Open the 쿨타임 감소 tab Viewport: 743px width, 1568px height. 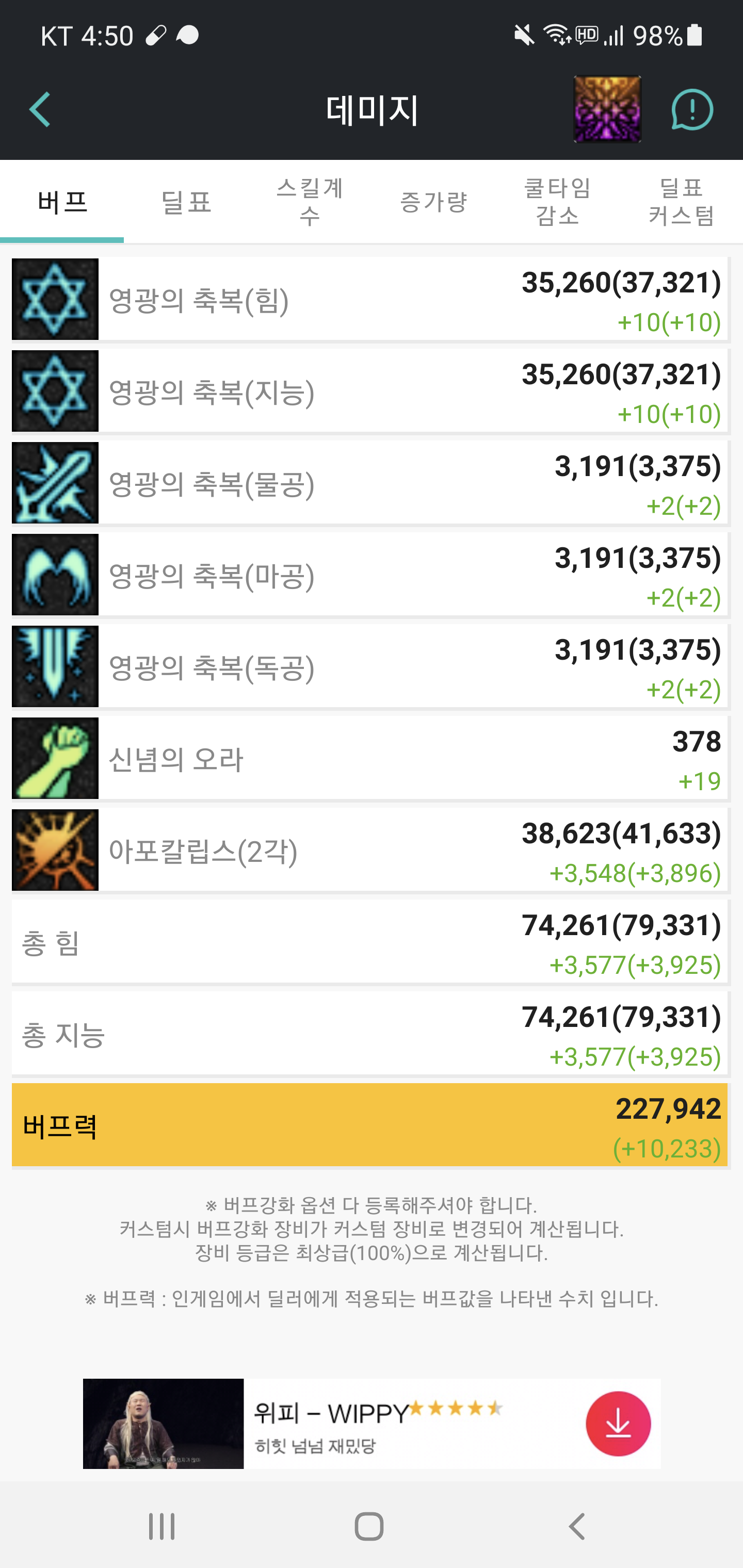pos(557,202)
